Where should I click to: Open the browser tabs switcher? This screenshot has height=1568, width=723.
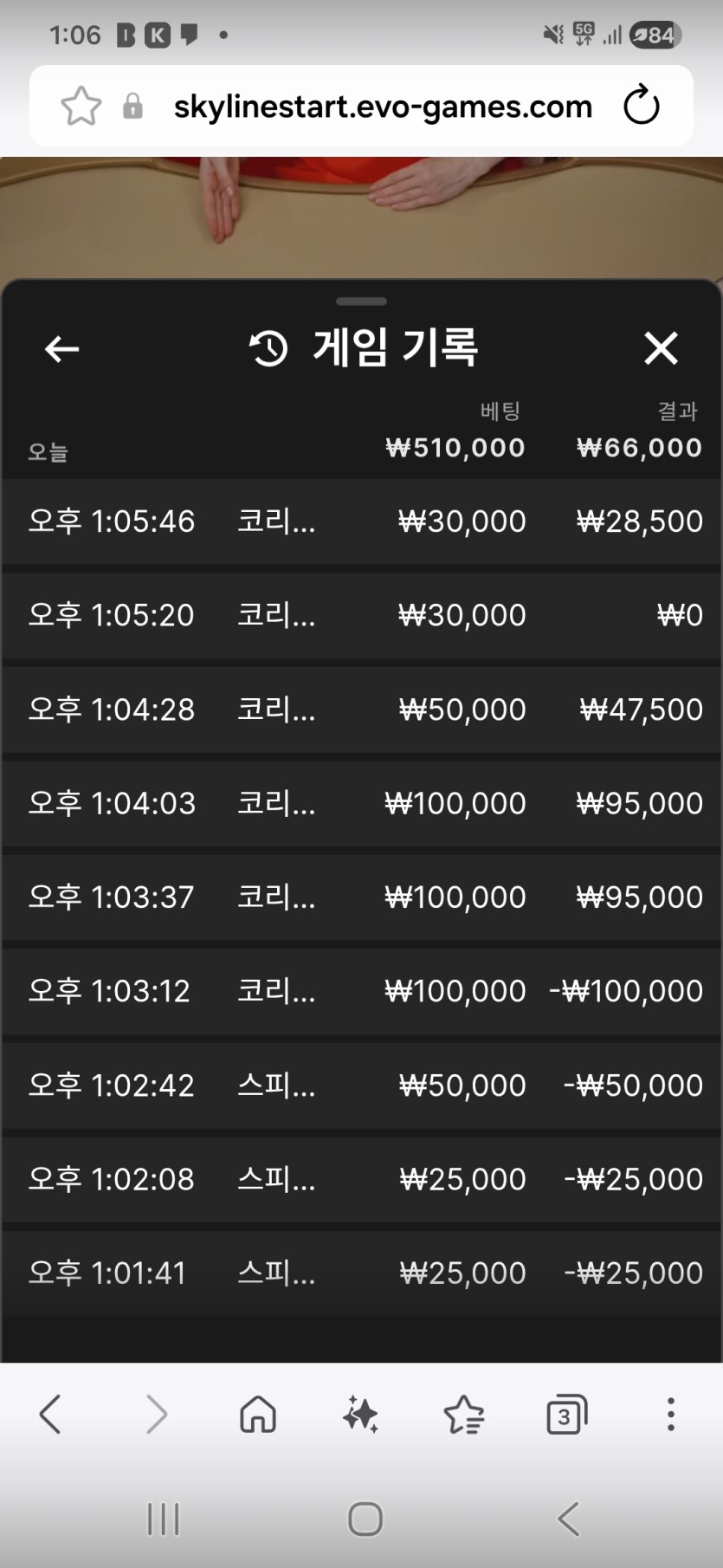(x=566, y=1415)
